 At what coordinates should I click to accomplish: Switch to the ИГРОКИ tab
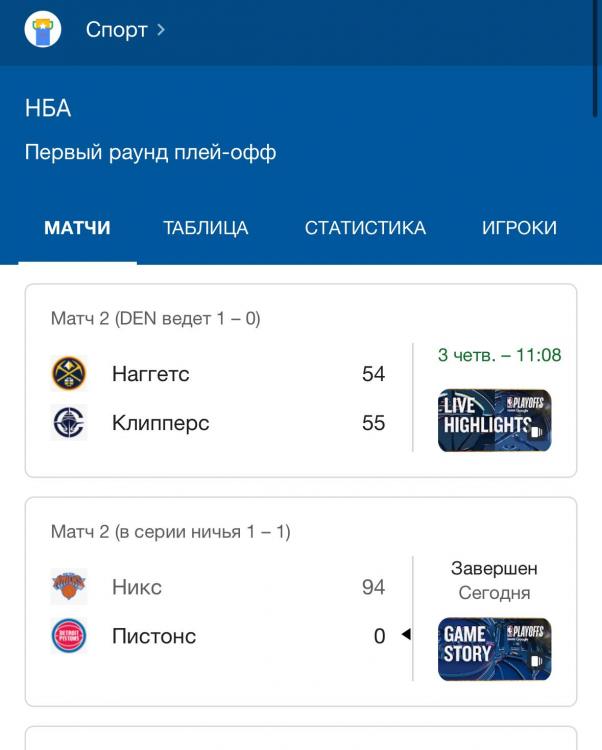pos(519,228)
